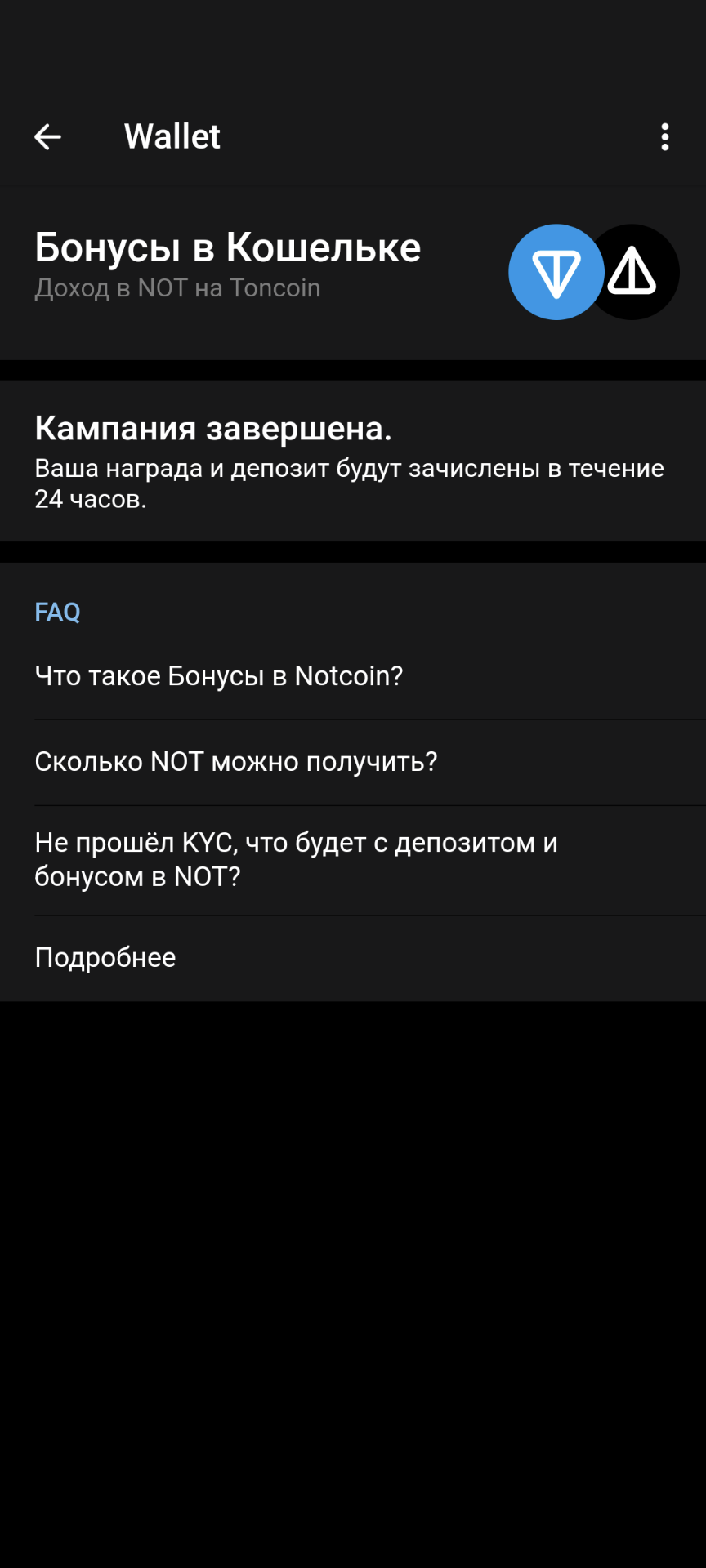The height and width of the screenshot is (1568, 706).
Task: Open FAQ about not passing KYC
Action: (353, 860)
